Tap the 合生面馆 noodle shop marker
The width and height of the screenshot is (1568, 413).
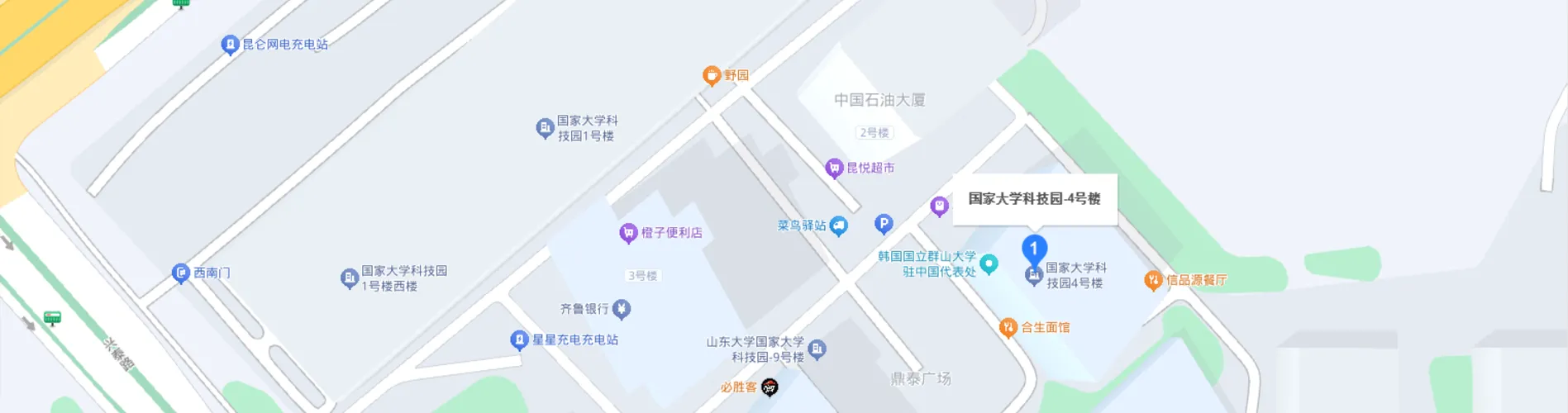(x=1008, y=328)
